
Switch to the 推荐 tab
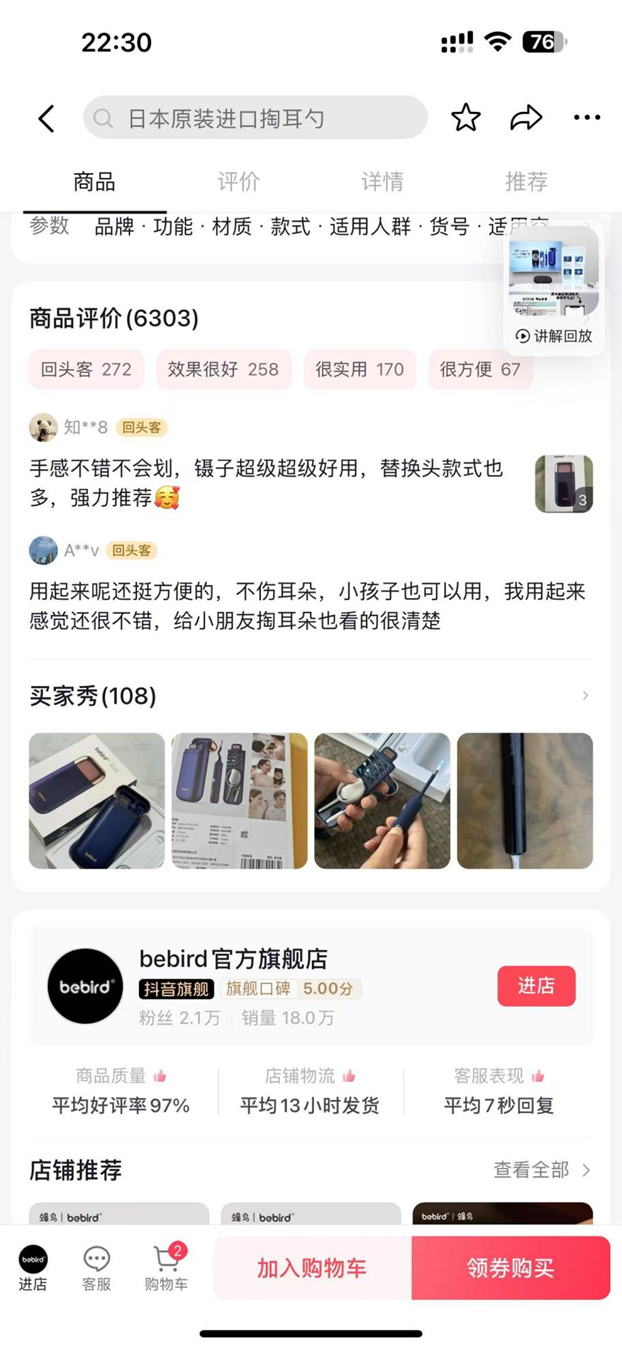(526, 181)
